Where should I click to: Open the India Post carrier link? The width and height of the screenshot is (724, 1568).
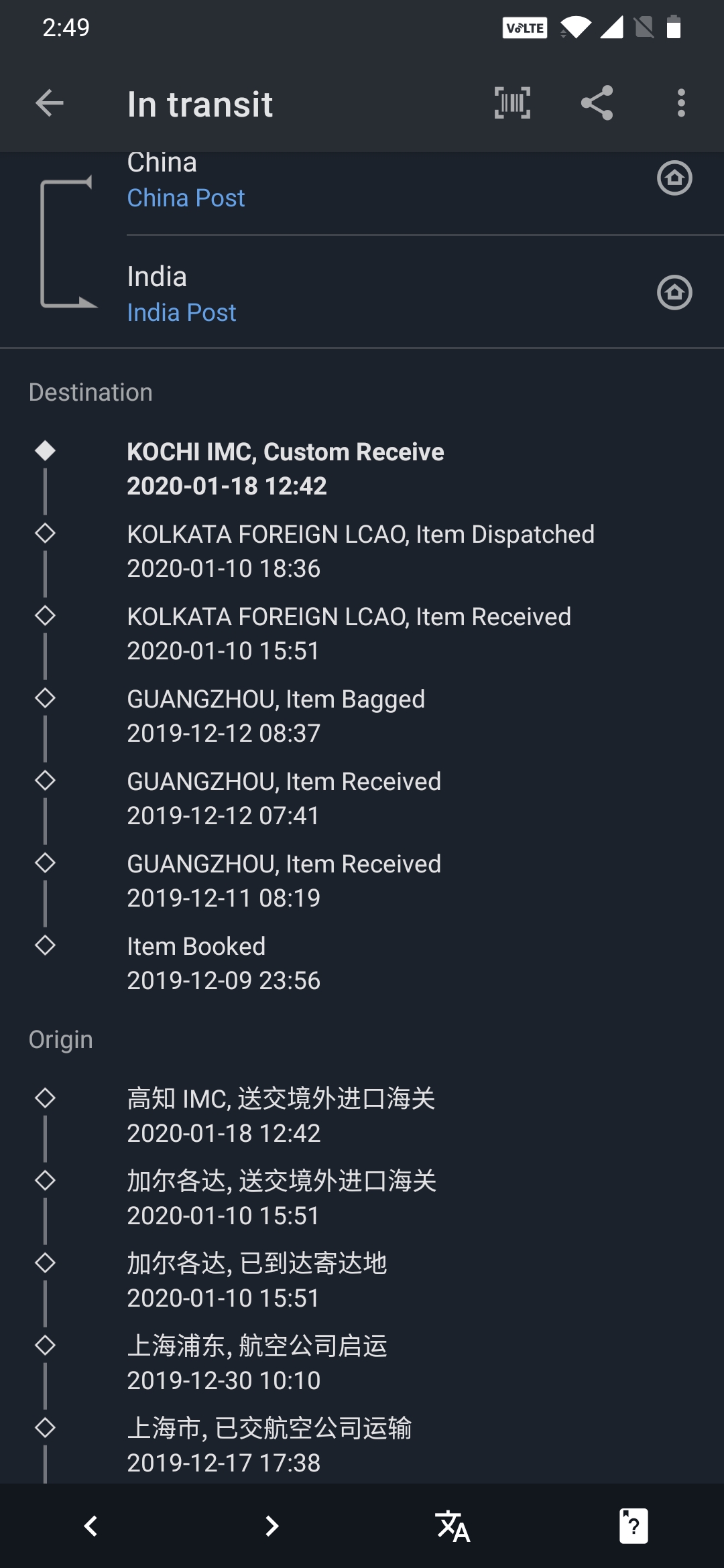coord(182,313)
